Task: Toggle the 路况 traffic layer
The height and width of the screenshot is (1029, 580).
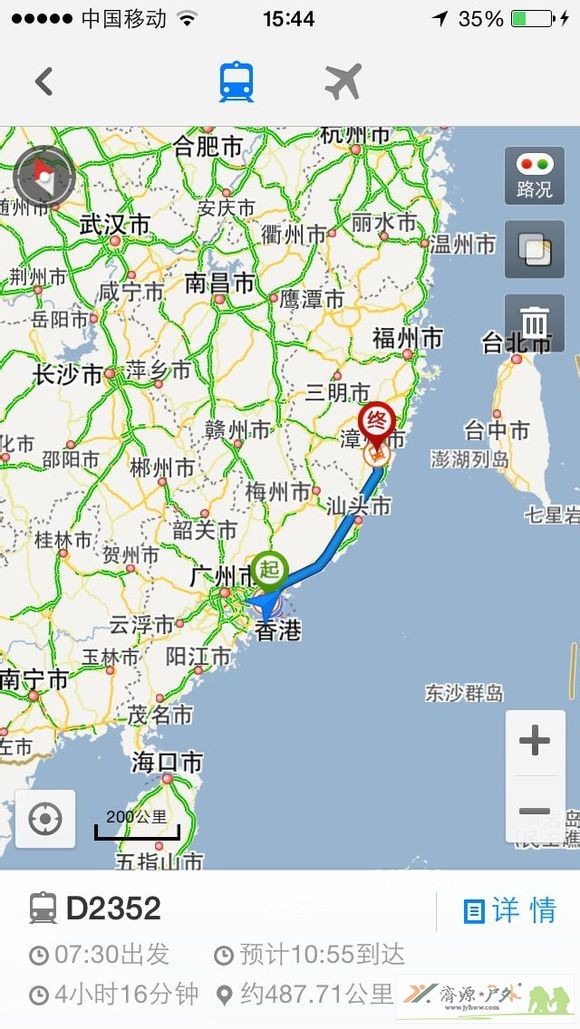Action: (534, 176)
